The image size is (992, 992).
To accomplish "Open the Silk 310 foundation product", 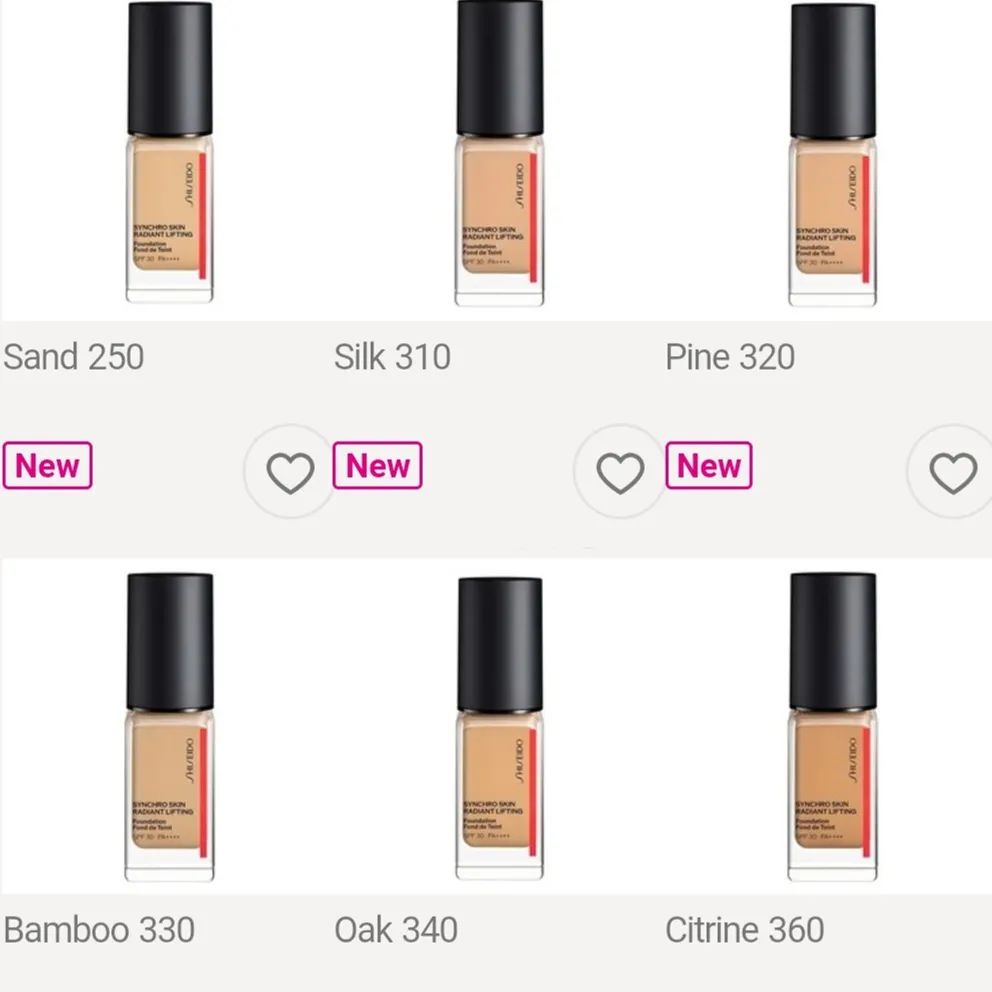I will [x=500, y=155].
